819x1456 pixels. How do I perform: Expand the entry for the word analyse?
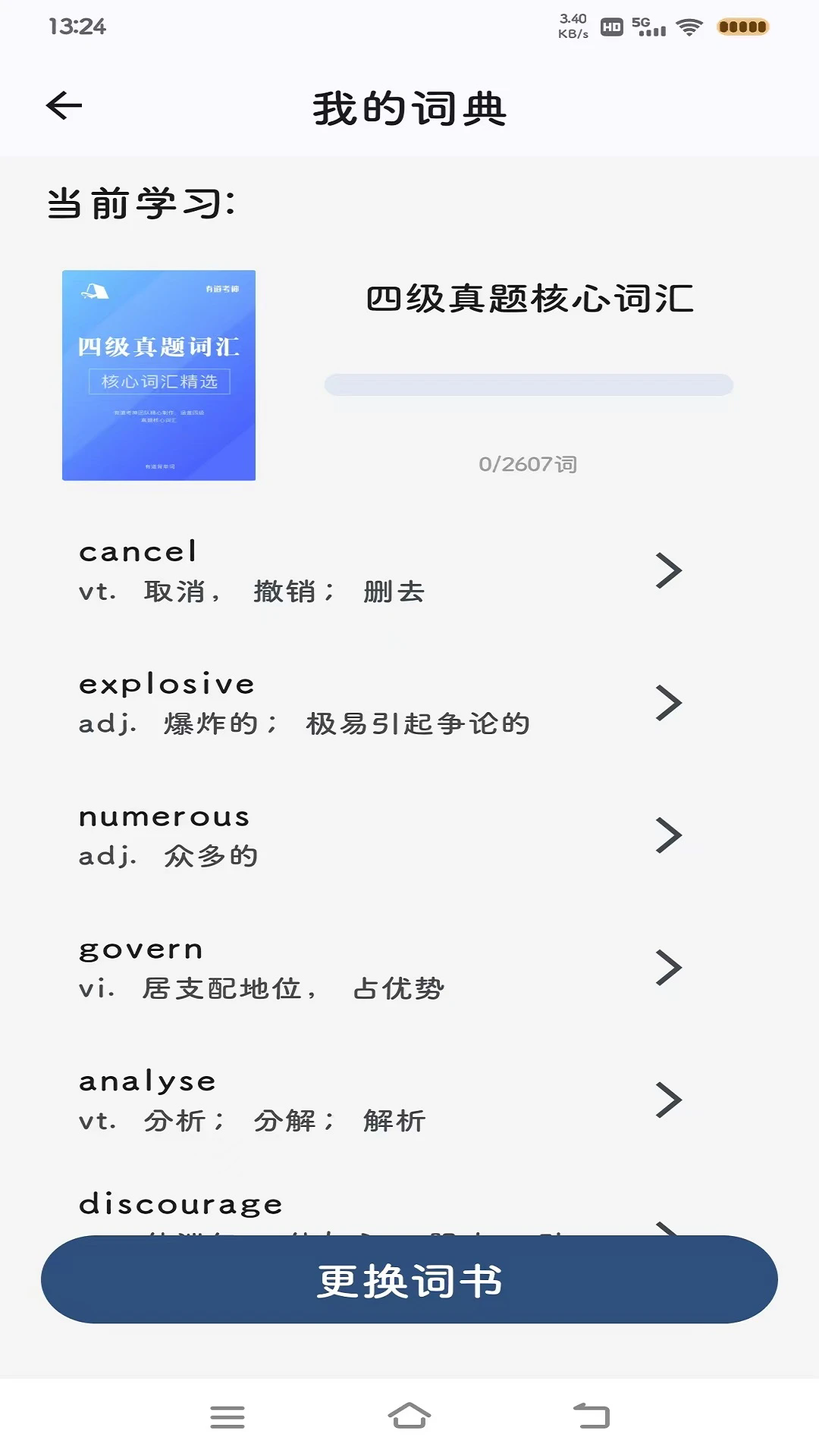coord(670,1100)
